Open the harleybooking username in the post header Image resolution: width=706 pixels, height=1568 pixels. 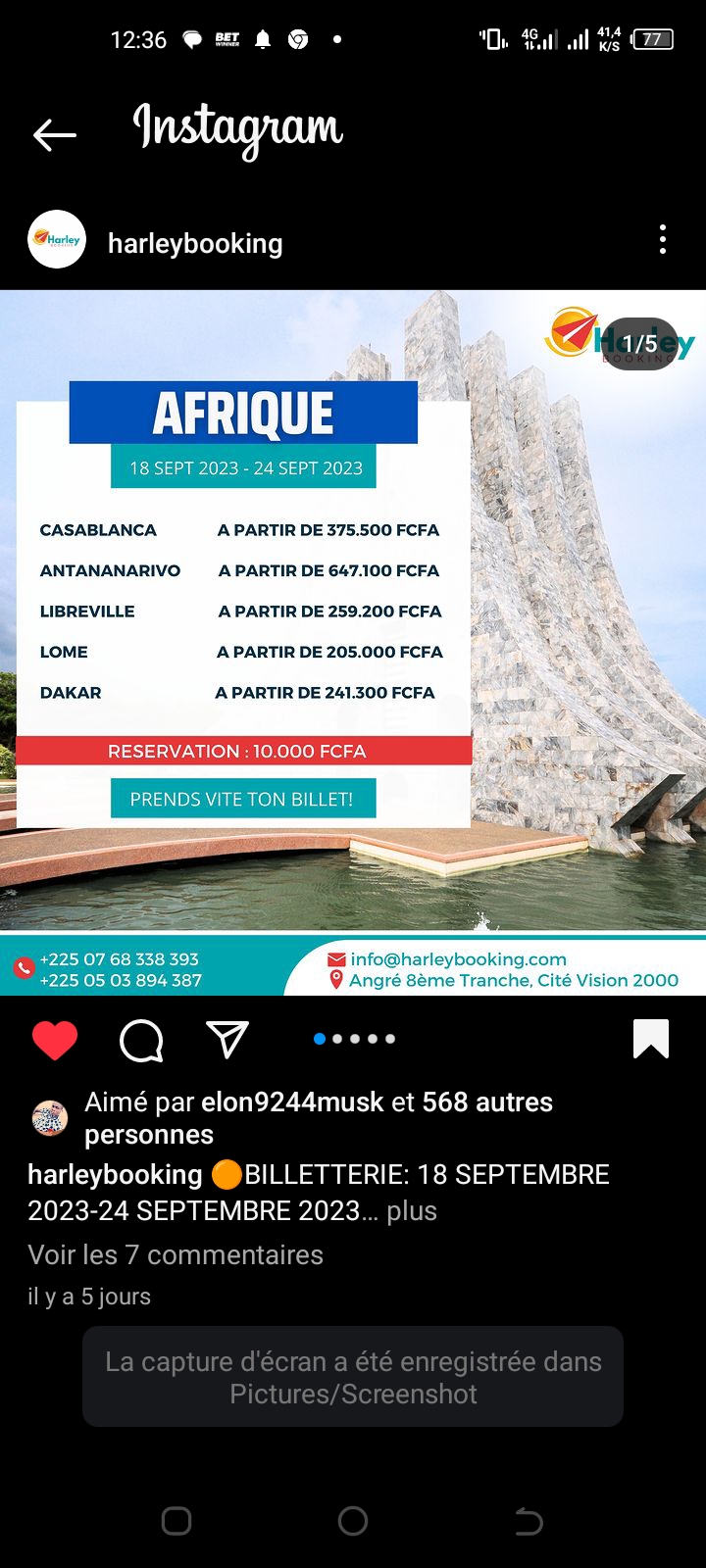pyautogui.click(x=195, y=244)
